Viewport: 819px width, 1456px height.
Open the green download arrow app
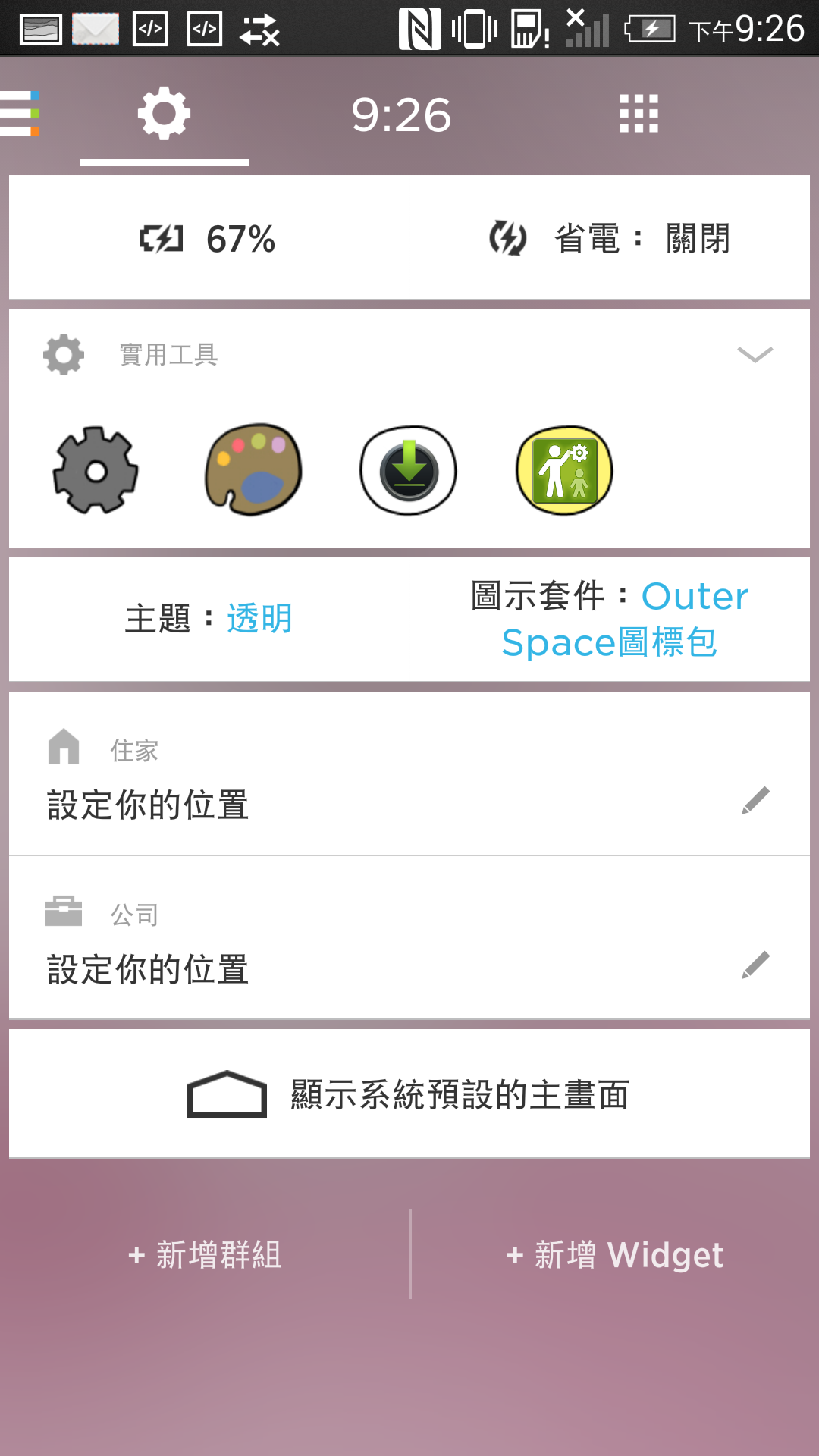(x=409, y=470)
